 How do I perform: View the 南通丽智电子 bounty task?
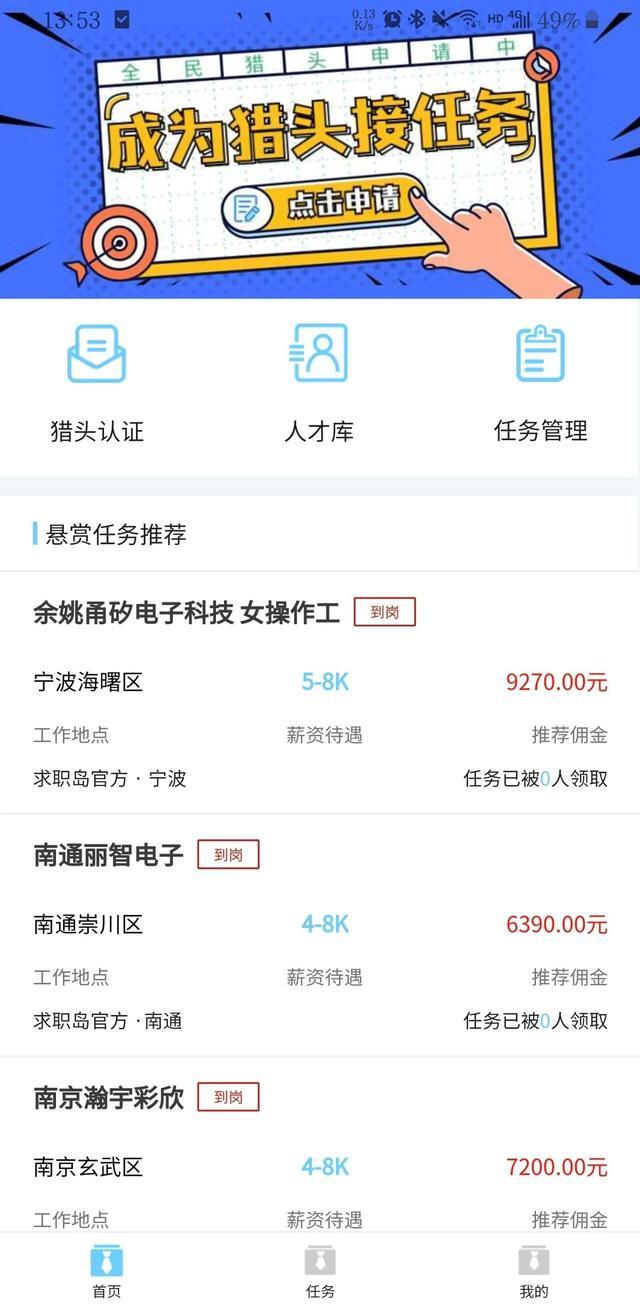320,935
